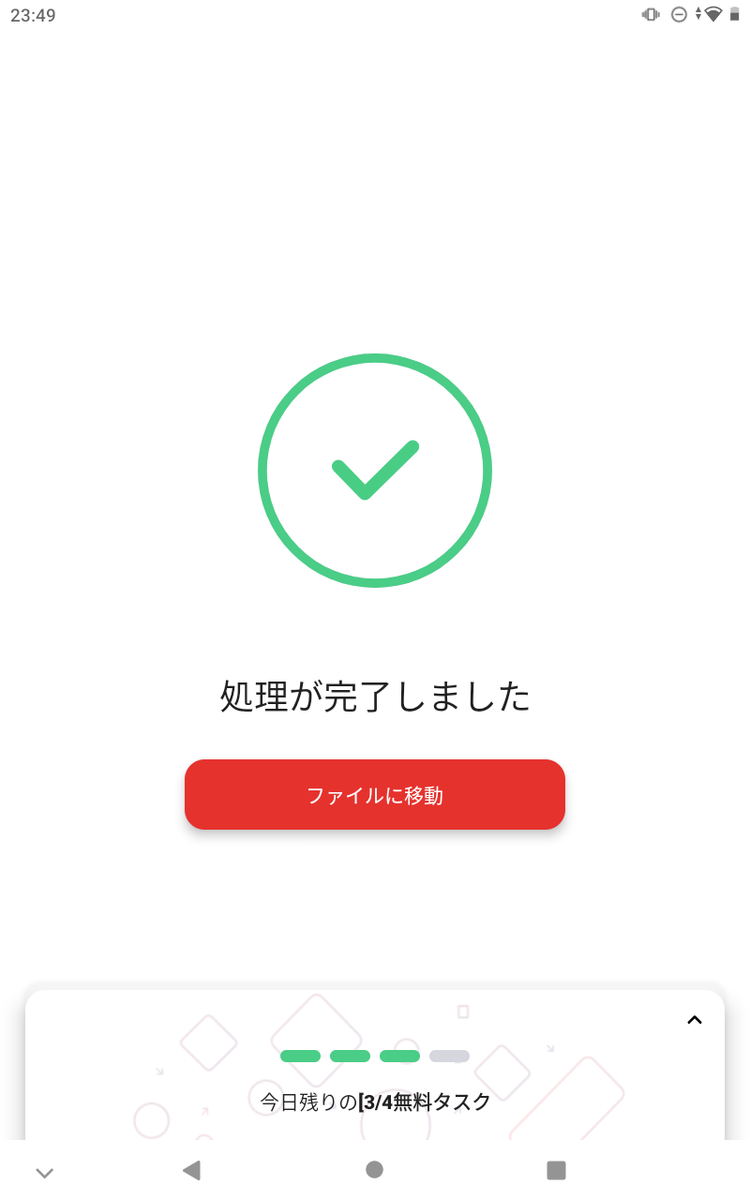
Task: Tap the red ファイルに移動 button
Action: (375, 795)
